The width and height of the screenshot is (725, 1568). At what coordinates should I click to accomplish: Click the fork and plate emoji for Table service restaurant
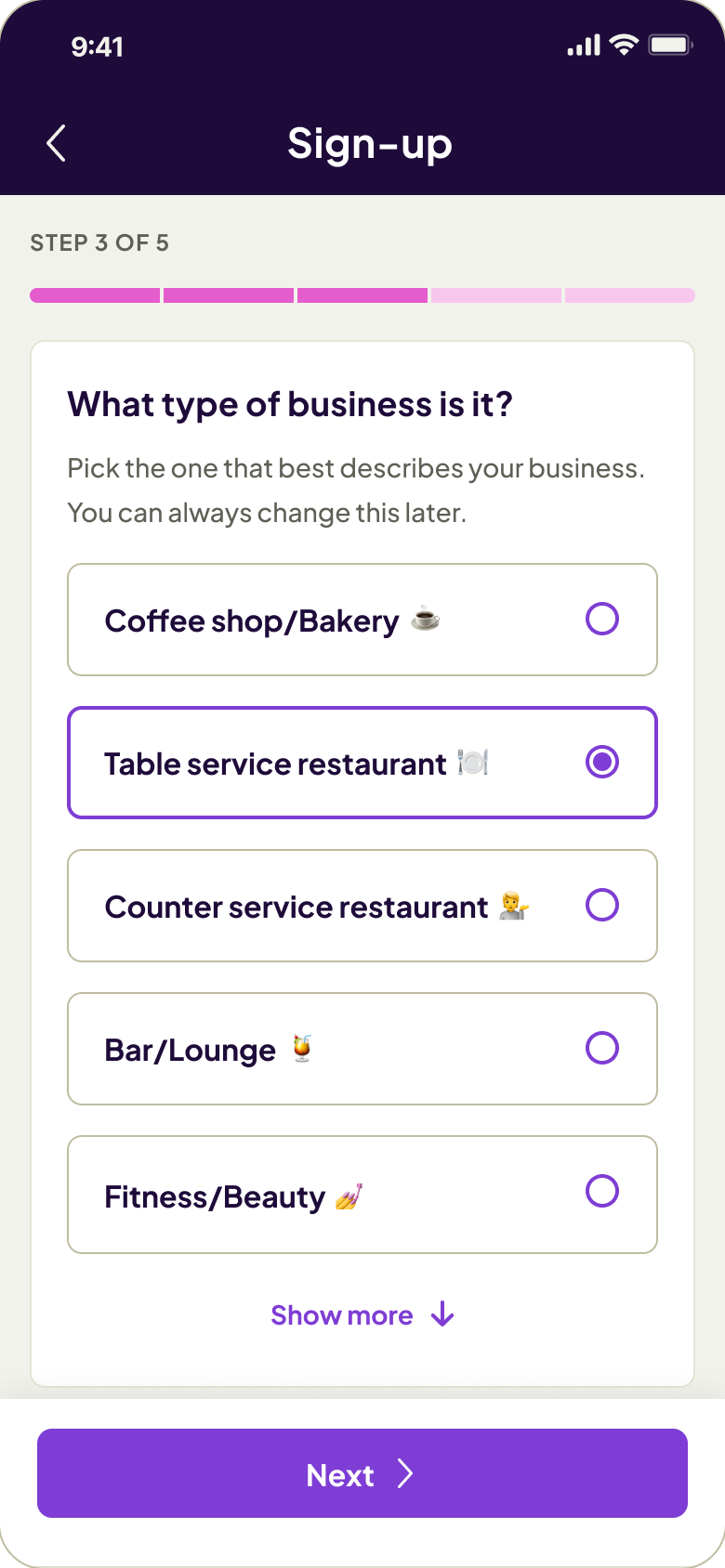click(x=473, y=763)
